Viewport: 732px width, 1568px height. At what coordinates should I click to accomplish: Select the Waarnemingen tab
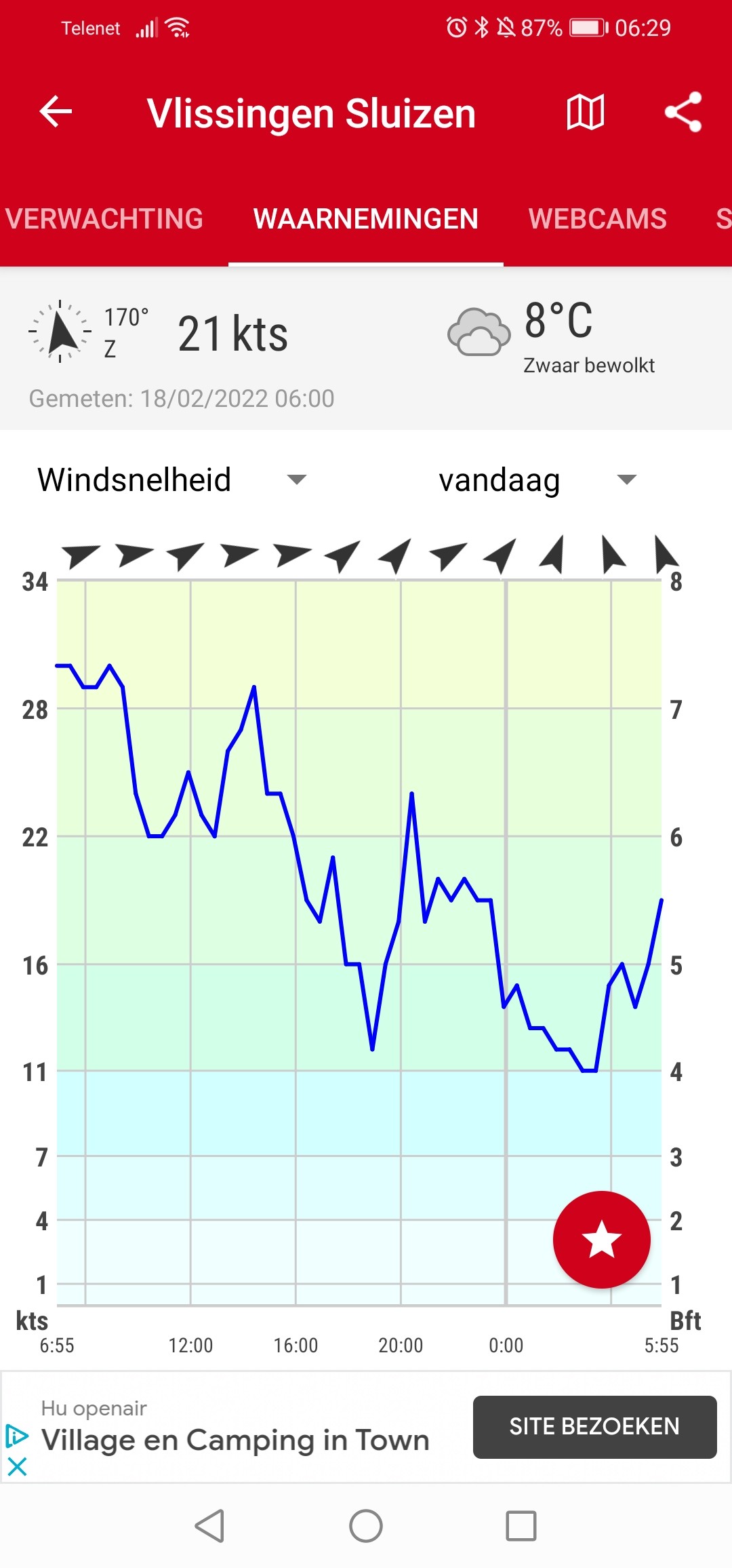[365, 219]
